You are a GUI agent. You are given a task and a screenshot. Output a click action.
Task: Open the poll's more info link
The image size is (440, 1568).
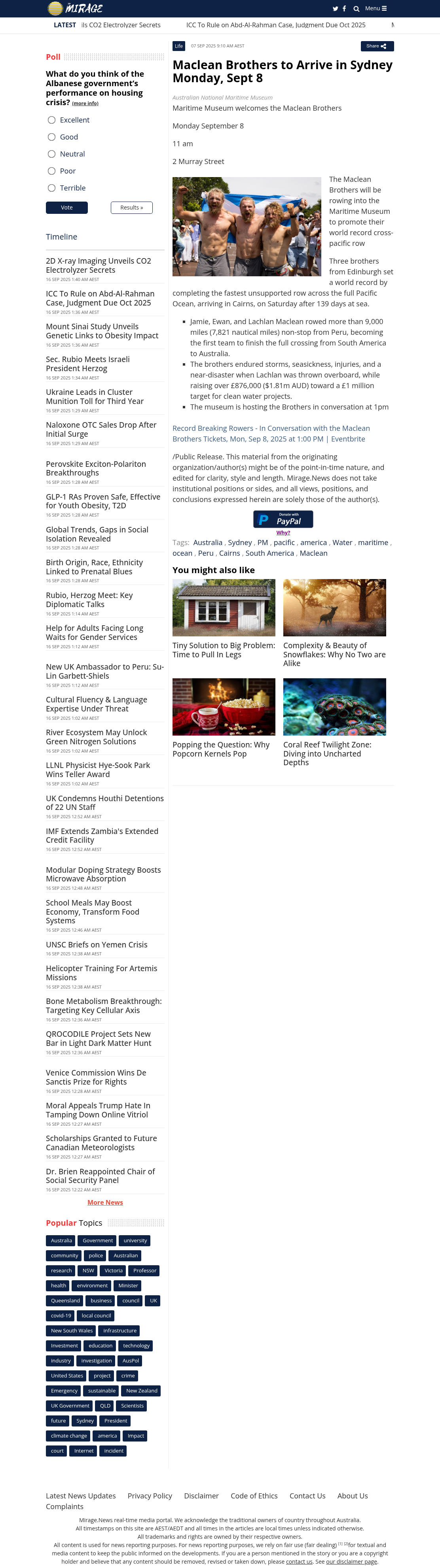[x=85, y=104]
